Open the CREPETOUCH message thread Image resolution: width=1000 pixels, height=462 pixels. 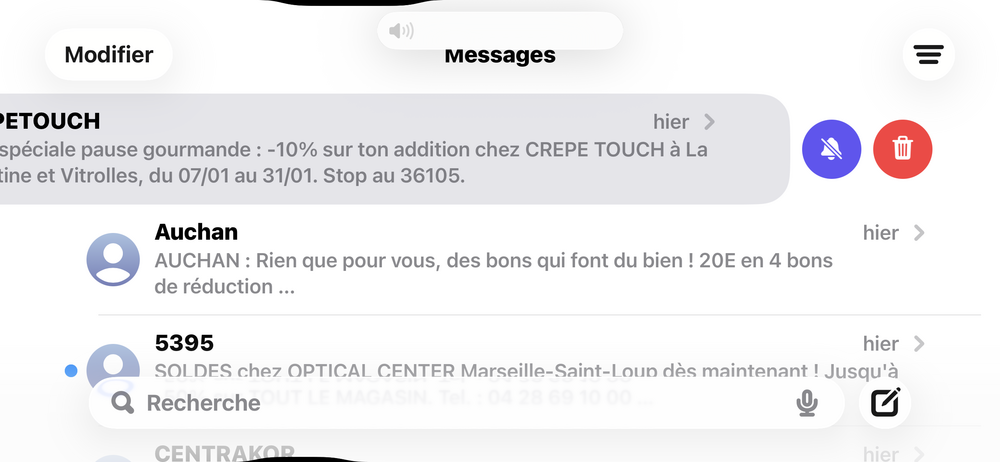(x=380, y=150)
